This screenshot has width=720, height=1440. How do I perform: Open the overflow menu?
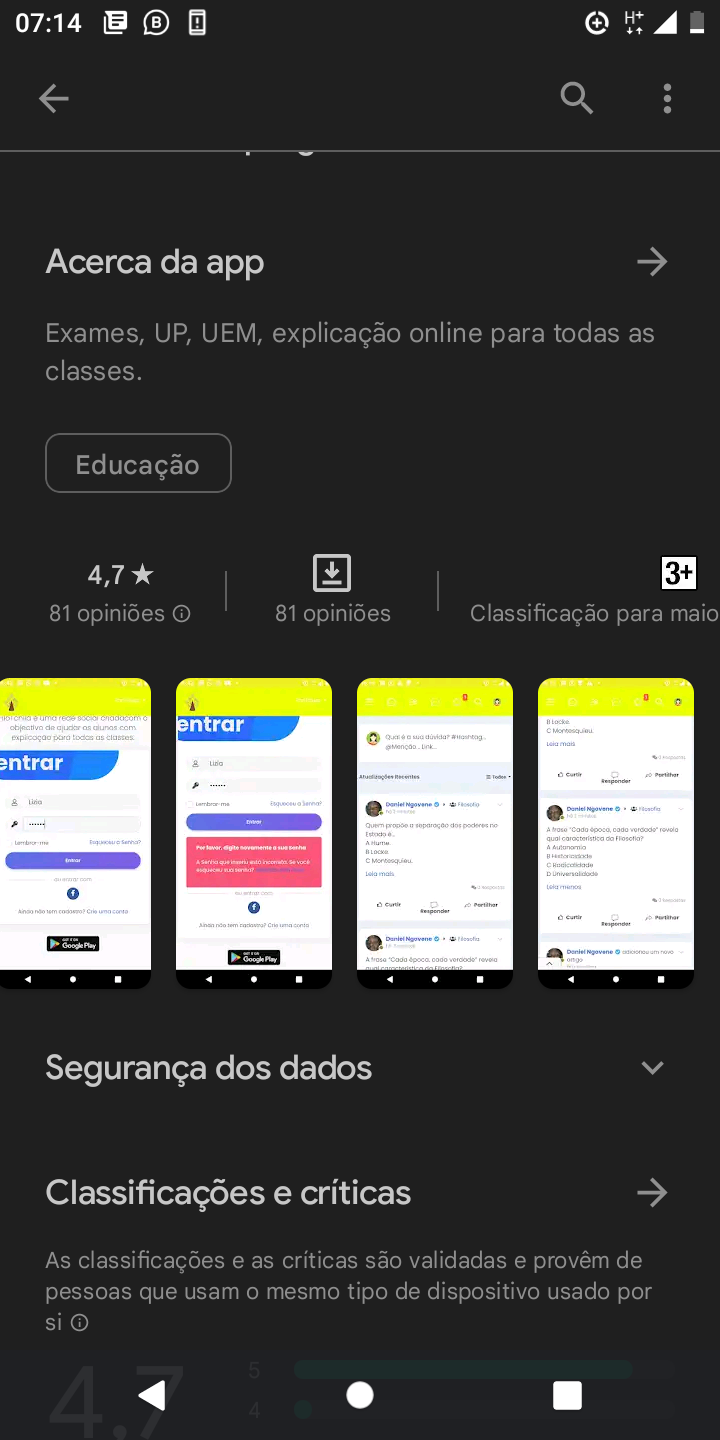click(x=667, y=98)
